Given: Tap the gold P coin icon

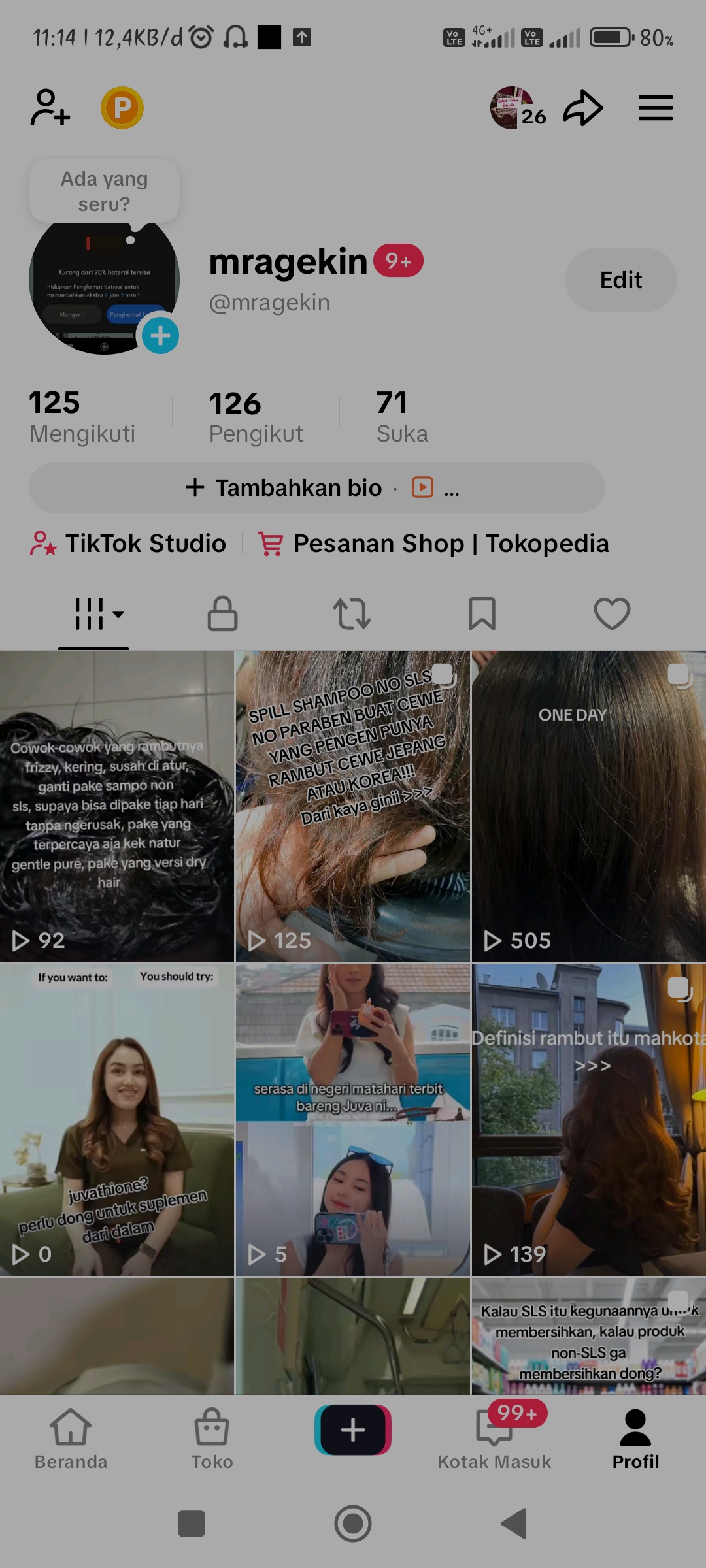Looking at the screenshot, I should click(122, 108).
